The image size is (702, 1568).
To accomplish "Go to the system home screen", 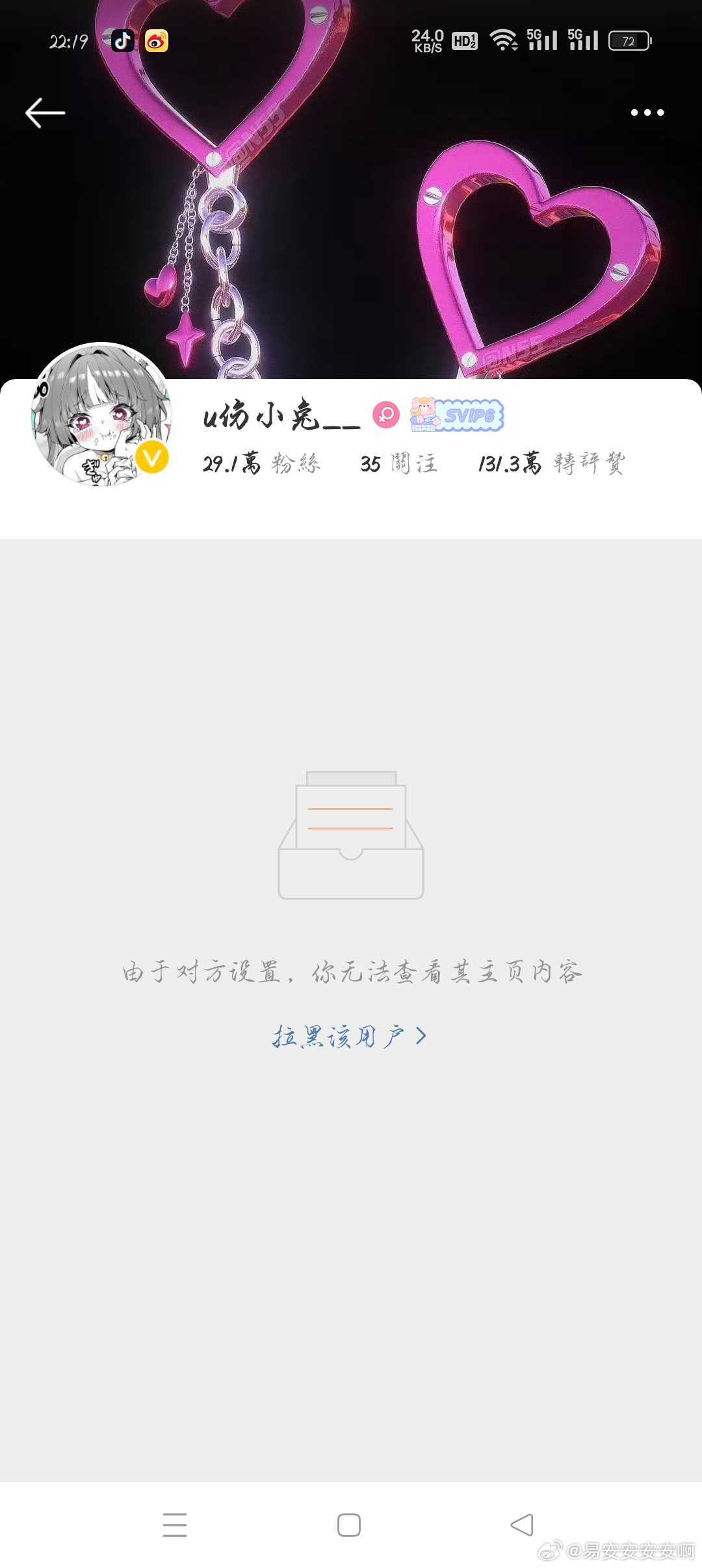I will 349,1525.
